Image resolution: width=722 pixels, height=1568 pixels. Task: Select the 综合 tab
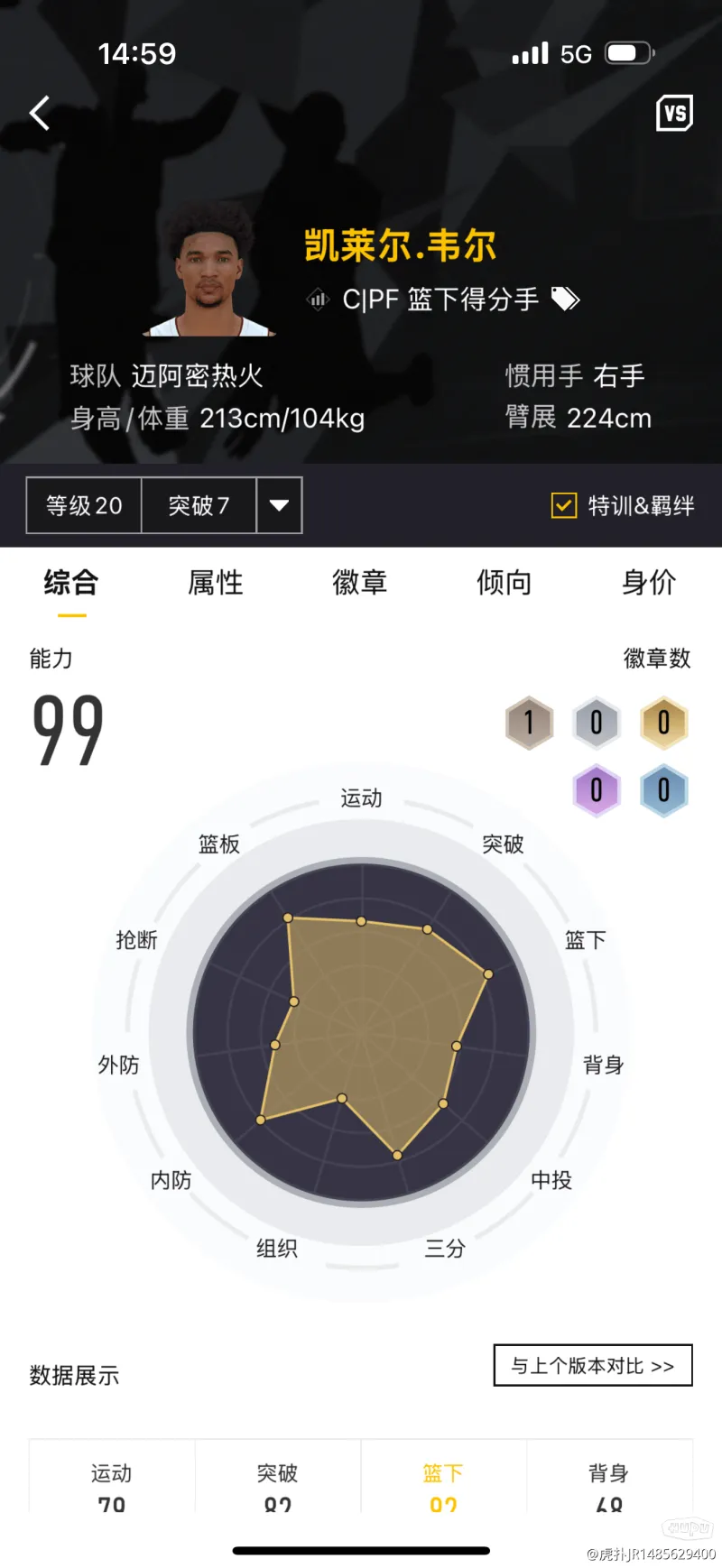tap(71, 583)
